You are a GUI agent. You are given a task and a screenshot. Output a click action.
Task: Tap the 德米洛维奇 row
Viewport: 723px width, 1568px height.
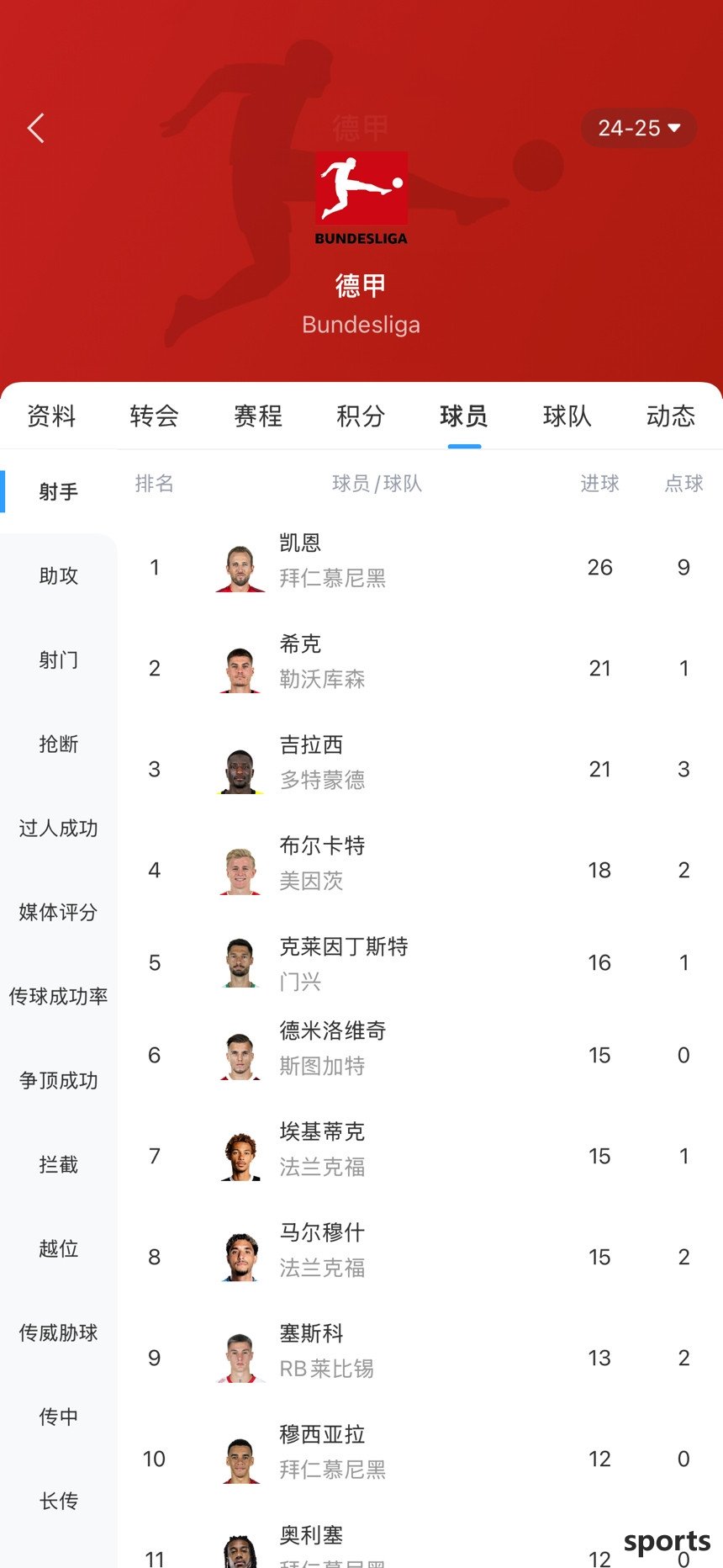420,1055
